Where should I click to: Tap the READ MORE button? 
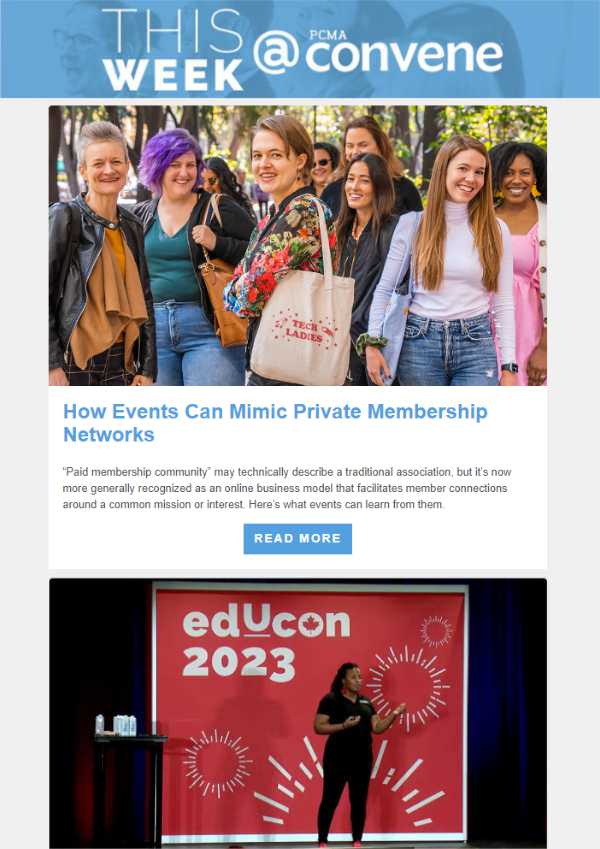coord(297,538)
